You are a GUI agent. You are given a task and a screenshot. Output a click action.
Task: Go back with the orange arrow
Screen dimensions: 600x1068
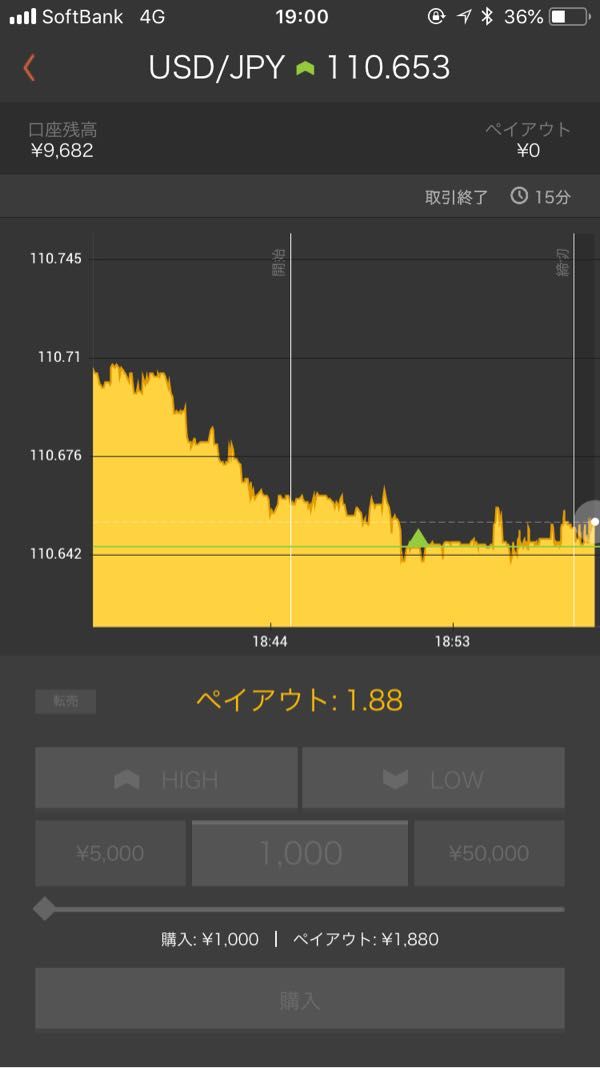pyautogui.click(x=29, y=68)
